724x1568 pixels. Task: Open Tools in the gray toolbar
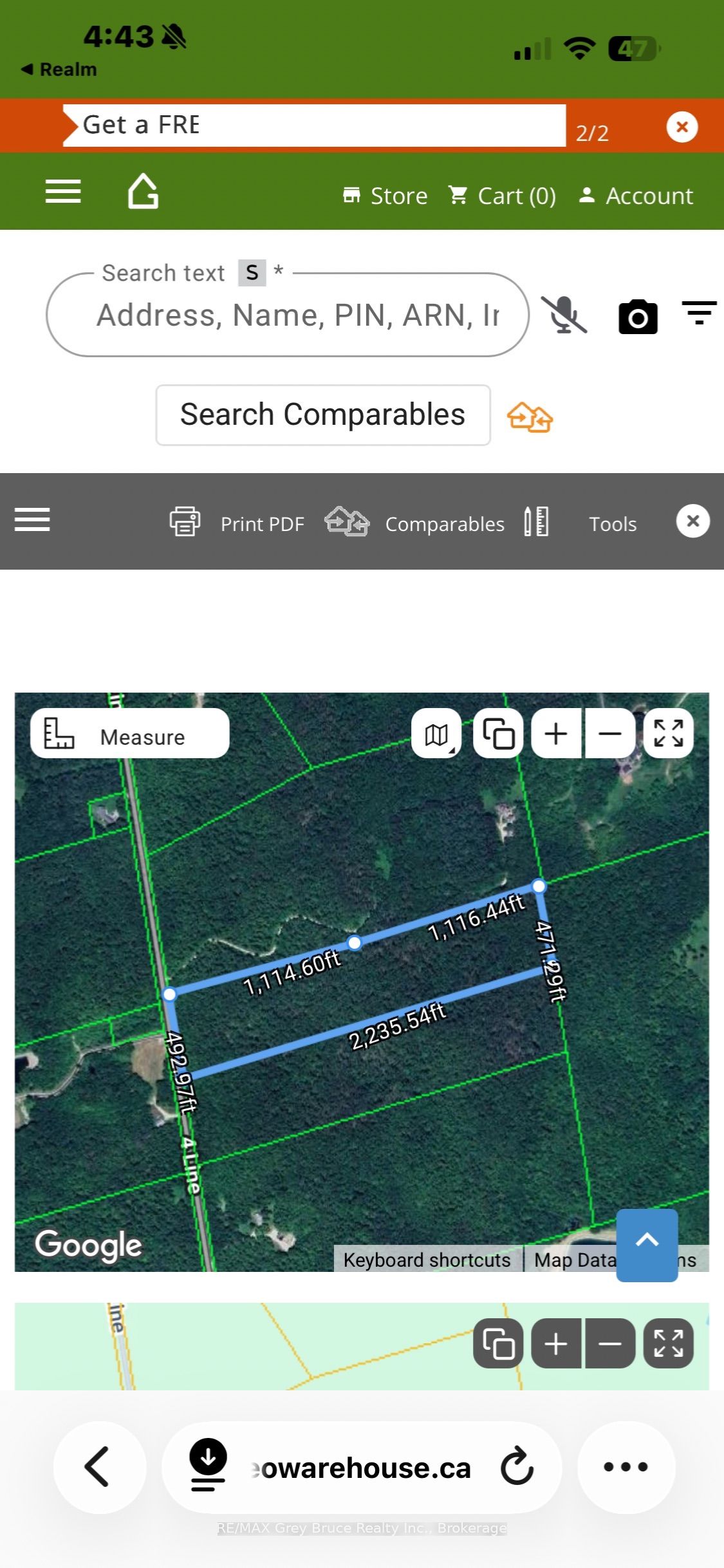(580, 523)
